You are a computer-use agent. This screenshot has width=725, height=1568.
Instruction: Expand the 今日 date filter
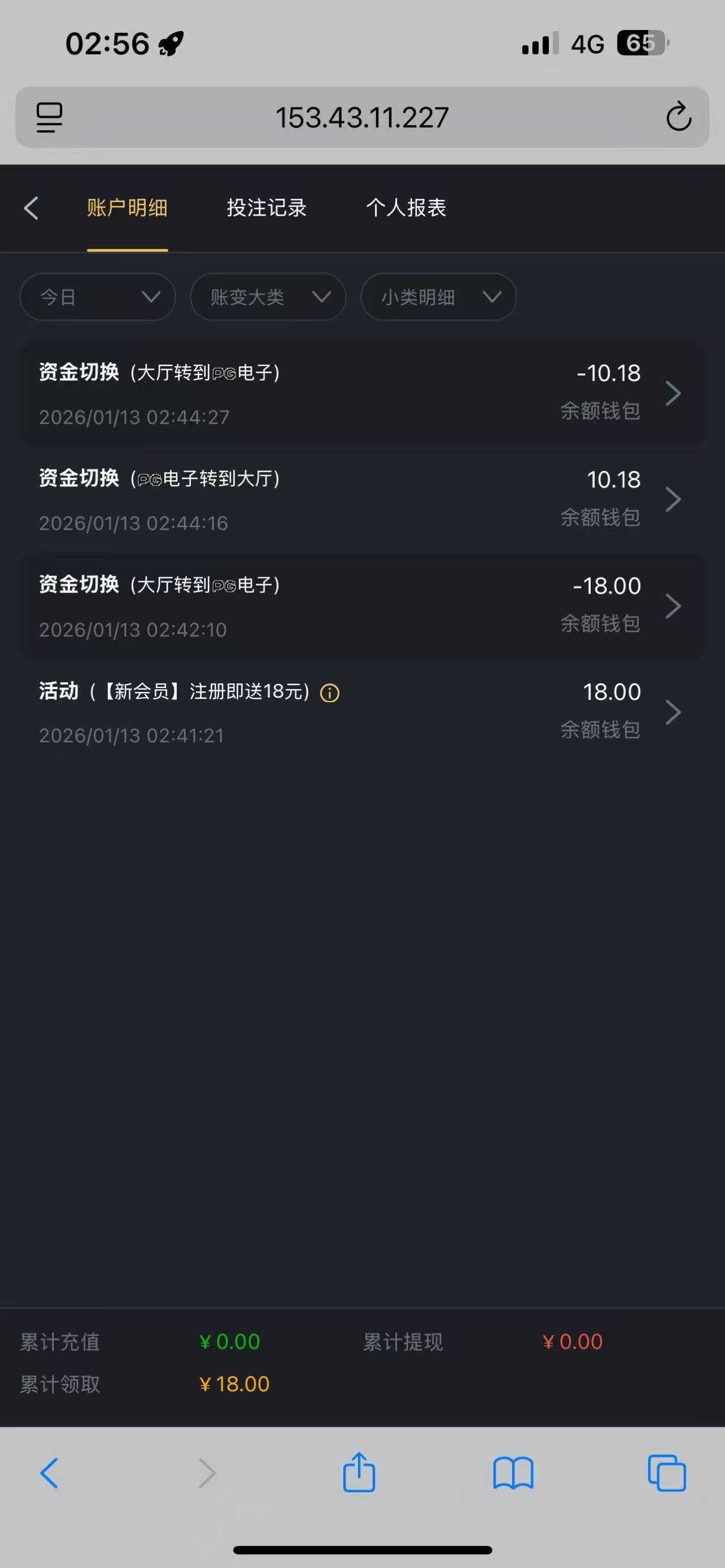click(98, 297)
